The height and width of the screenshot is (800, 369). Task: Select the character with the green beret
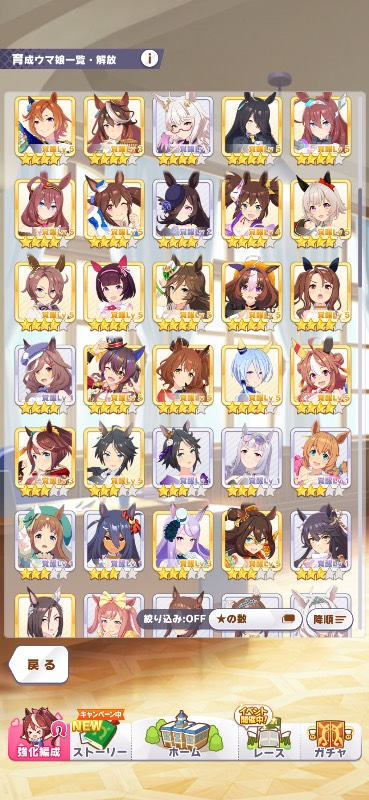(x=45, y=542)
